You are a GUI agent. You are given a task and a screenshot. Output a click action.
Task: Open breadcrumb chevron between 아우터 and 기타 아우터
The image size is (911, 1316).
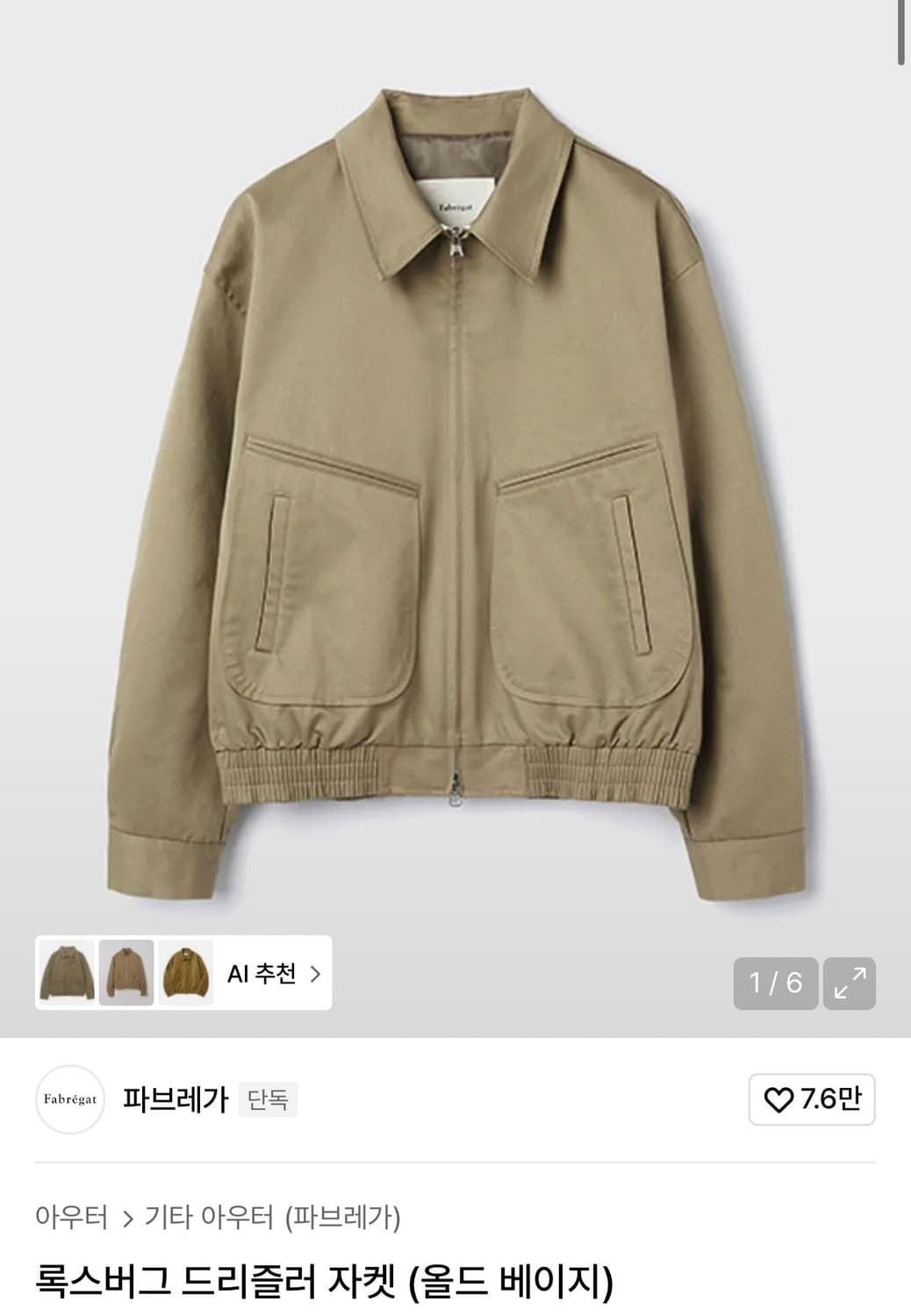click(130, 1214)
